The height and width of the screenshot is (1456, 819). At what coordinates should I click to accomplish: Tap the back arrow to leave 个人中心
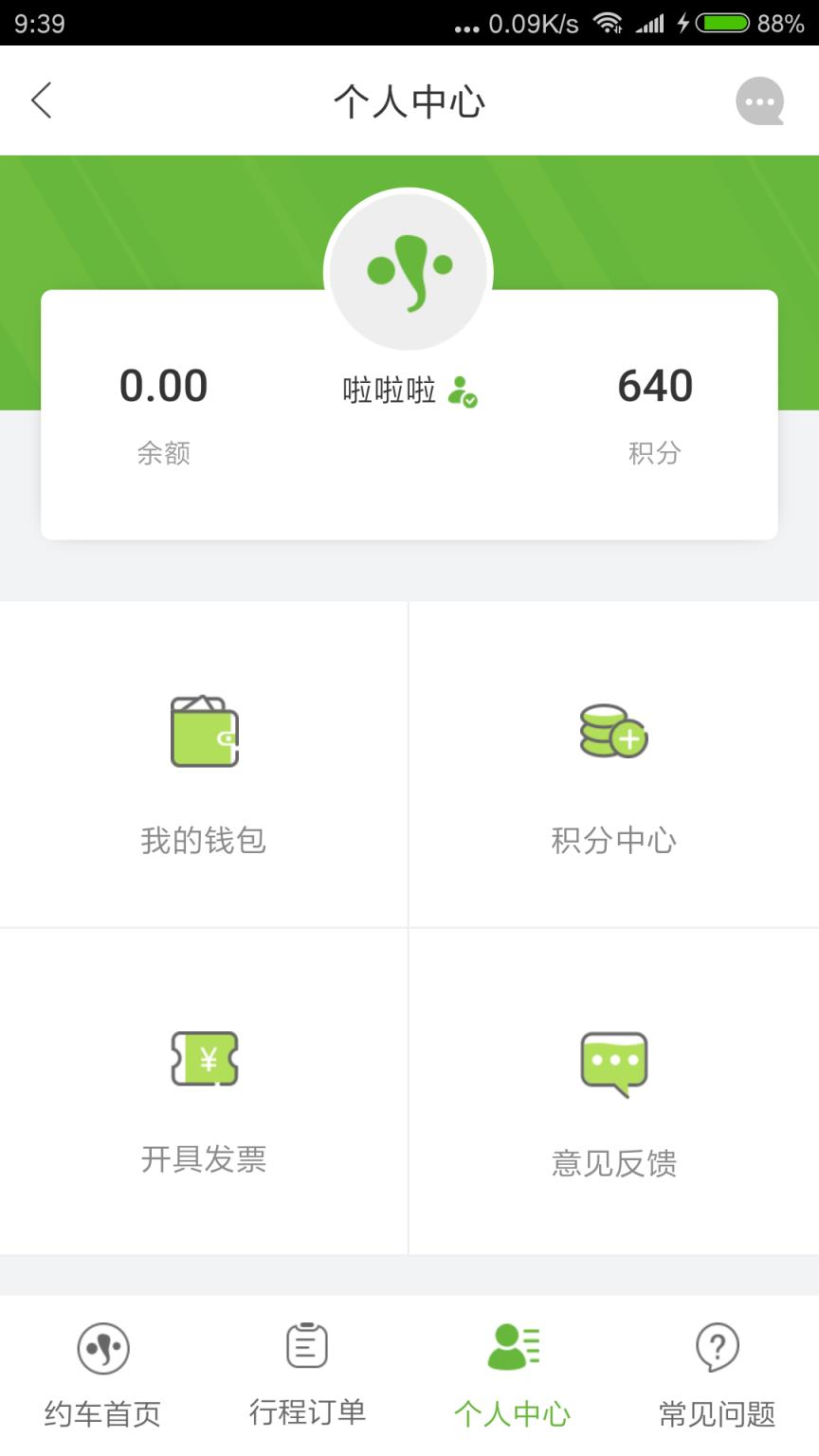(x=42, y=100)
